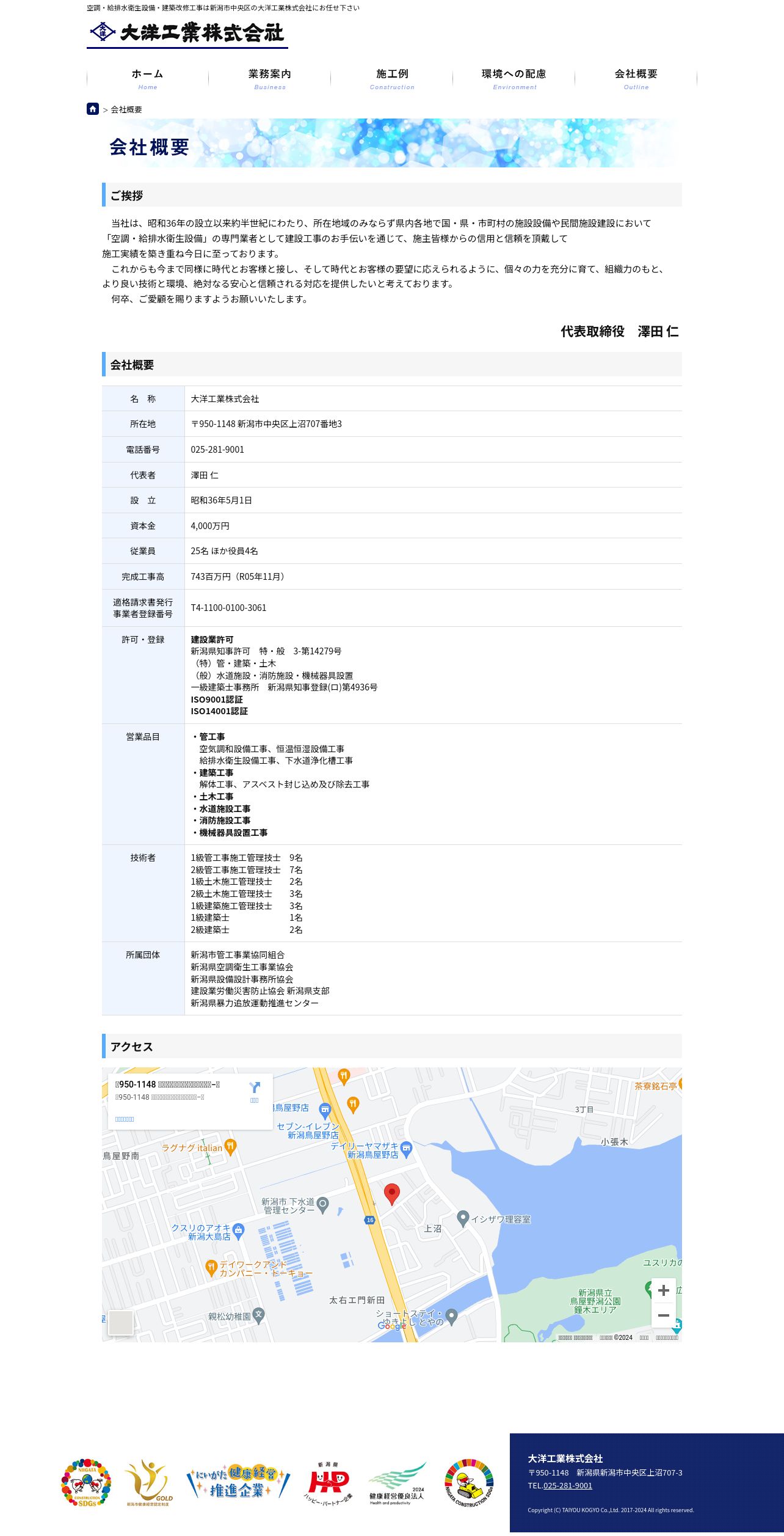Tap the home icon in the breadcrumb
Image resolution: width=784 pixels, height=1536 pixels.
93,109
